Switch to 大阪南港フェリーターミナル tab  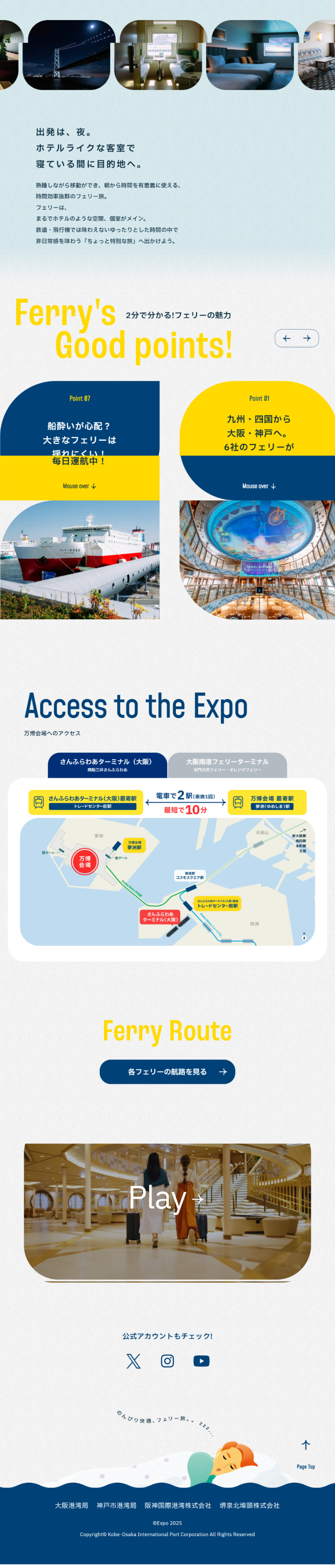click(x=227, y=764)
